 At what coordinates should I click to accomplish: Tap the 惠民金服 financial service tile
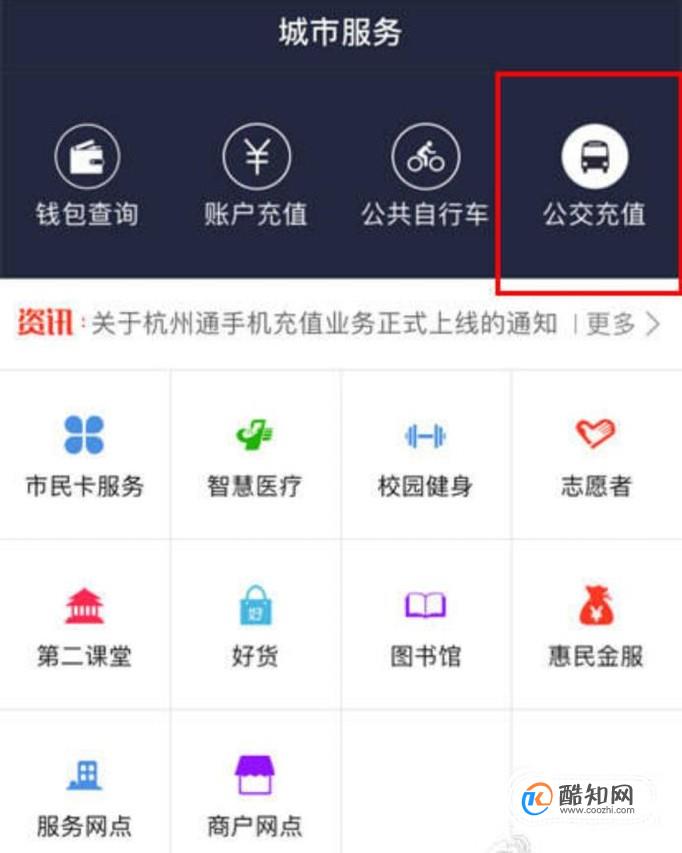coord(596,626)
